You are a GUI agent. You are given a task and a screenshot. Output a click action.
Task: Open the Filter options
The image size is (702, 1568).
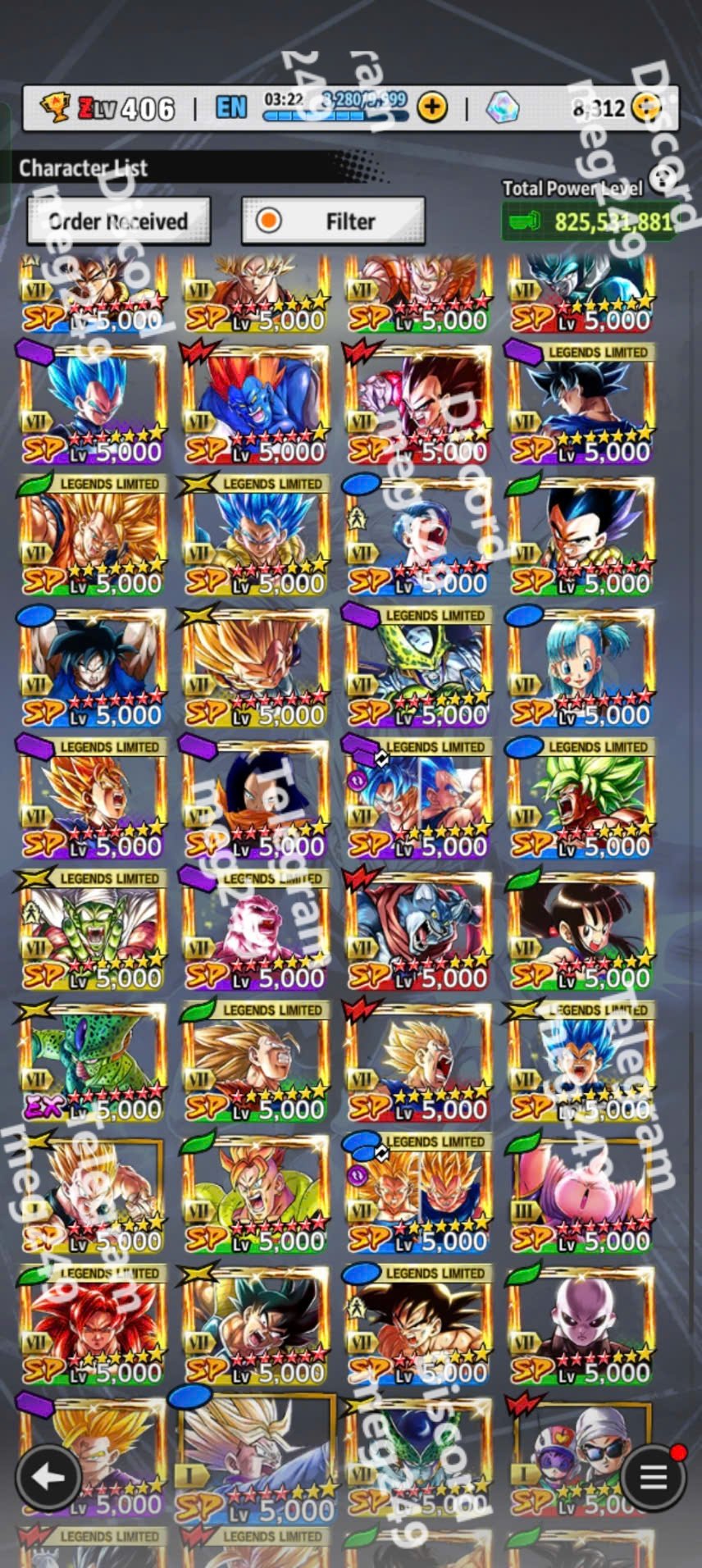[x=333, y=221]
